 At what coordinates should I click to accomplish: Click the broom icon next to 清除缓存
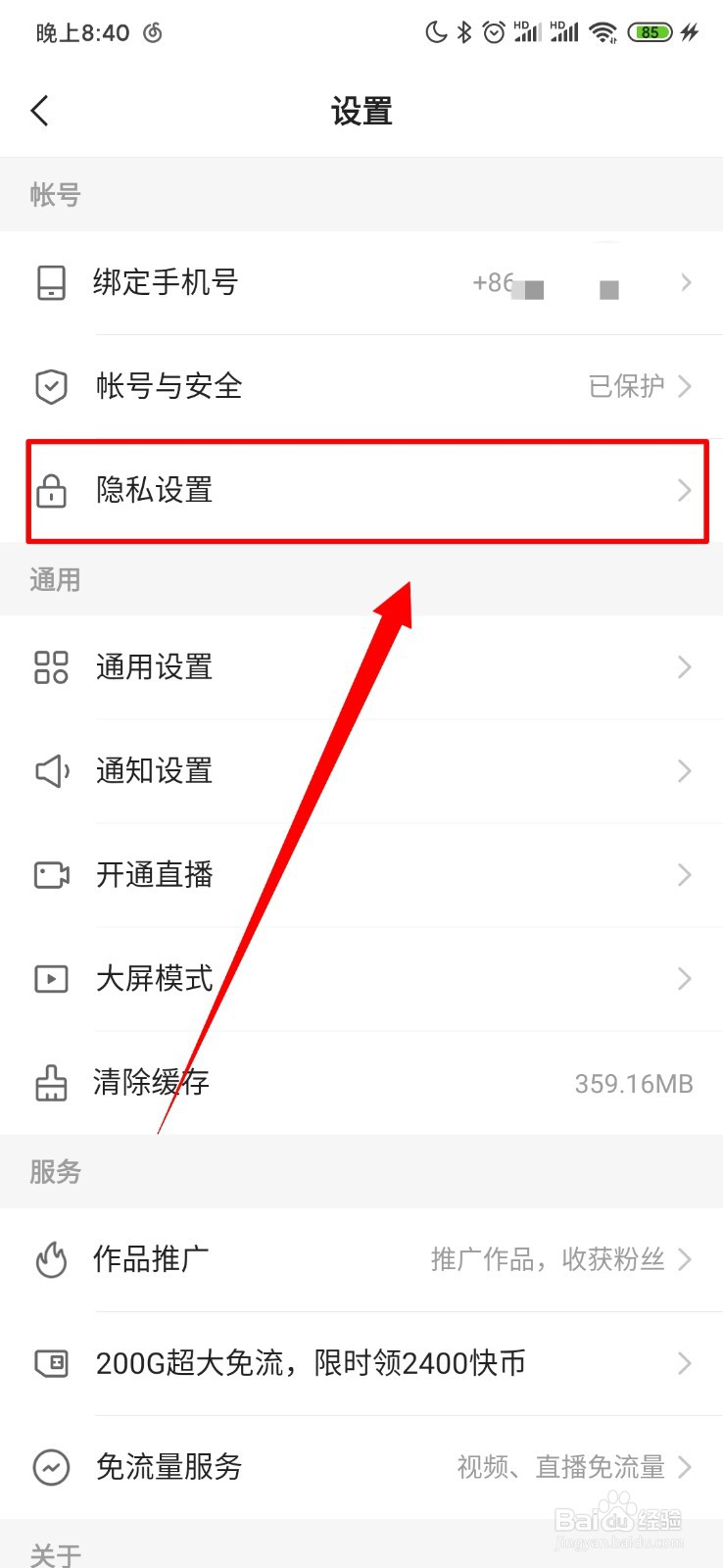point(51,1083)
